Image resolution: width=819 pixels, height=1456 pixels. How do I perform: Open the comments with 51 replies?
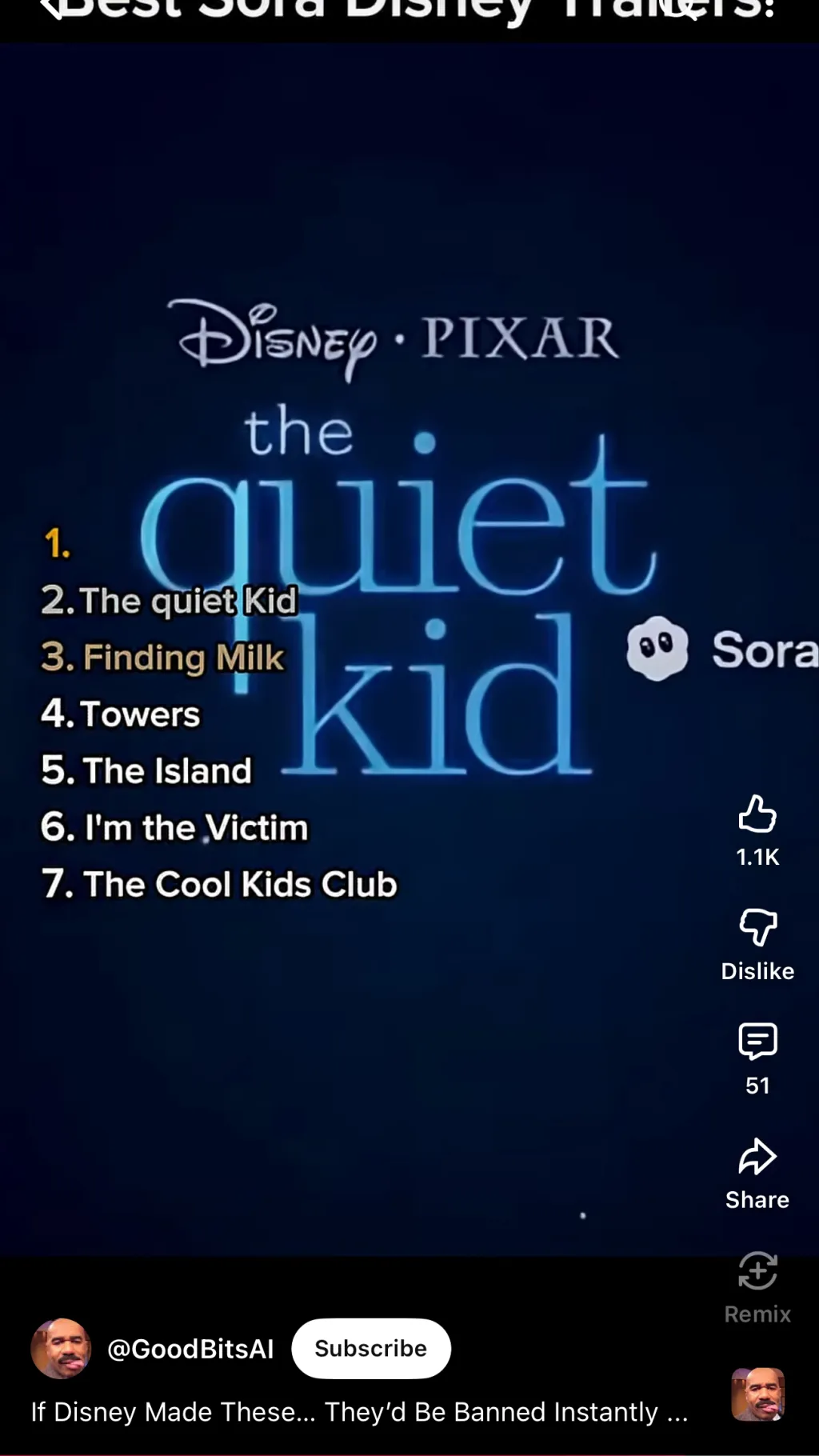pos(757,1042)
